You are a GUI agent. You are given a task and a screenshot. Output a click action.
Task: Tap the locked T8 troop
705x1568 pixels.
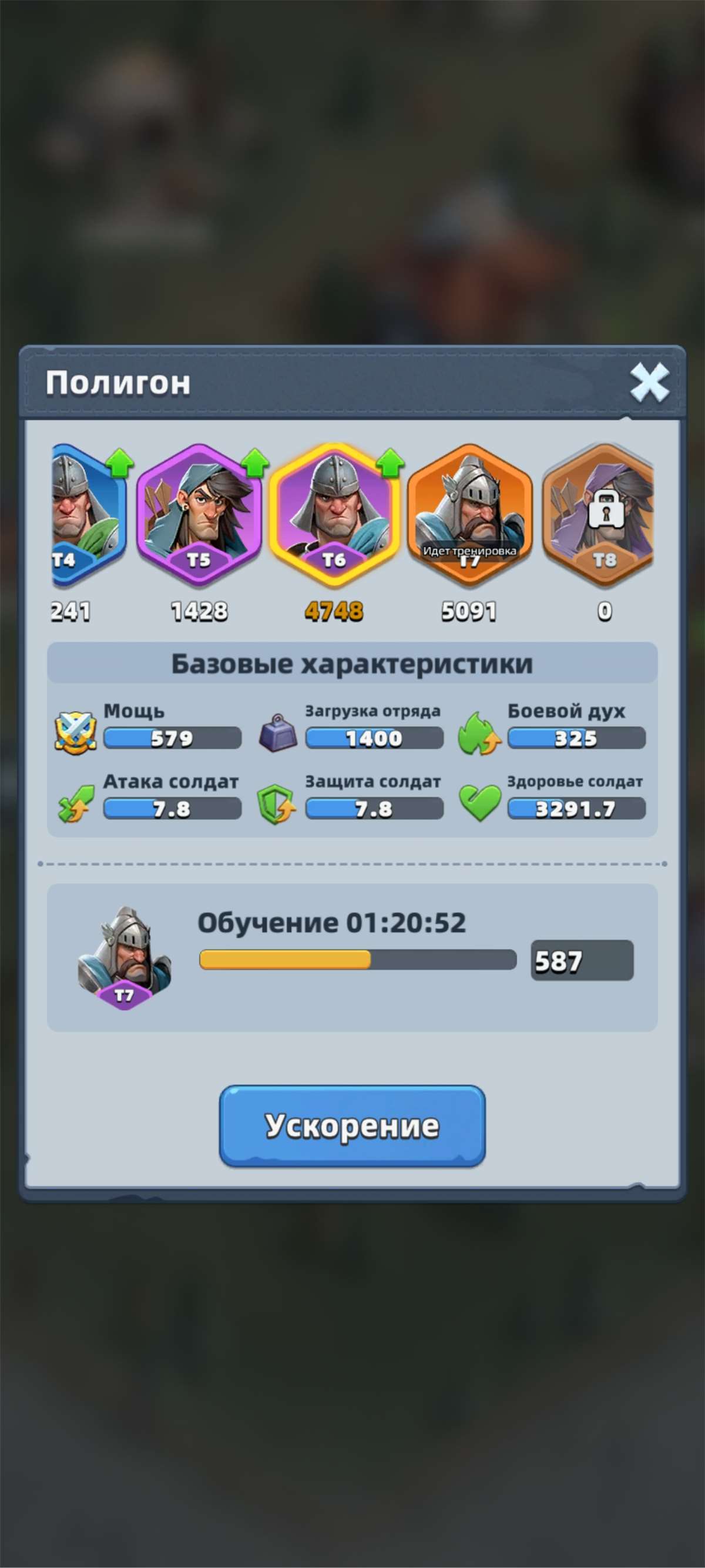[598, 515]
